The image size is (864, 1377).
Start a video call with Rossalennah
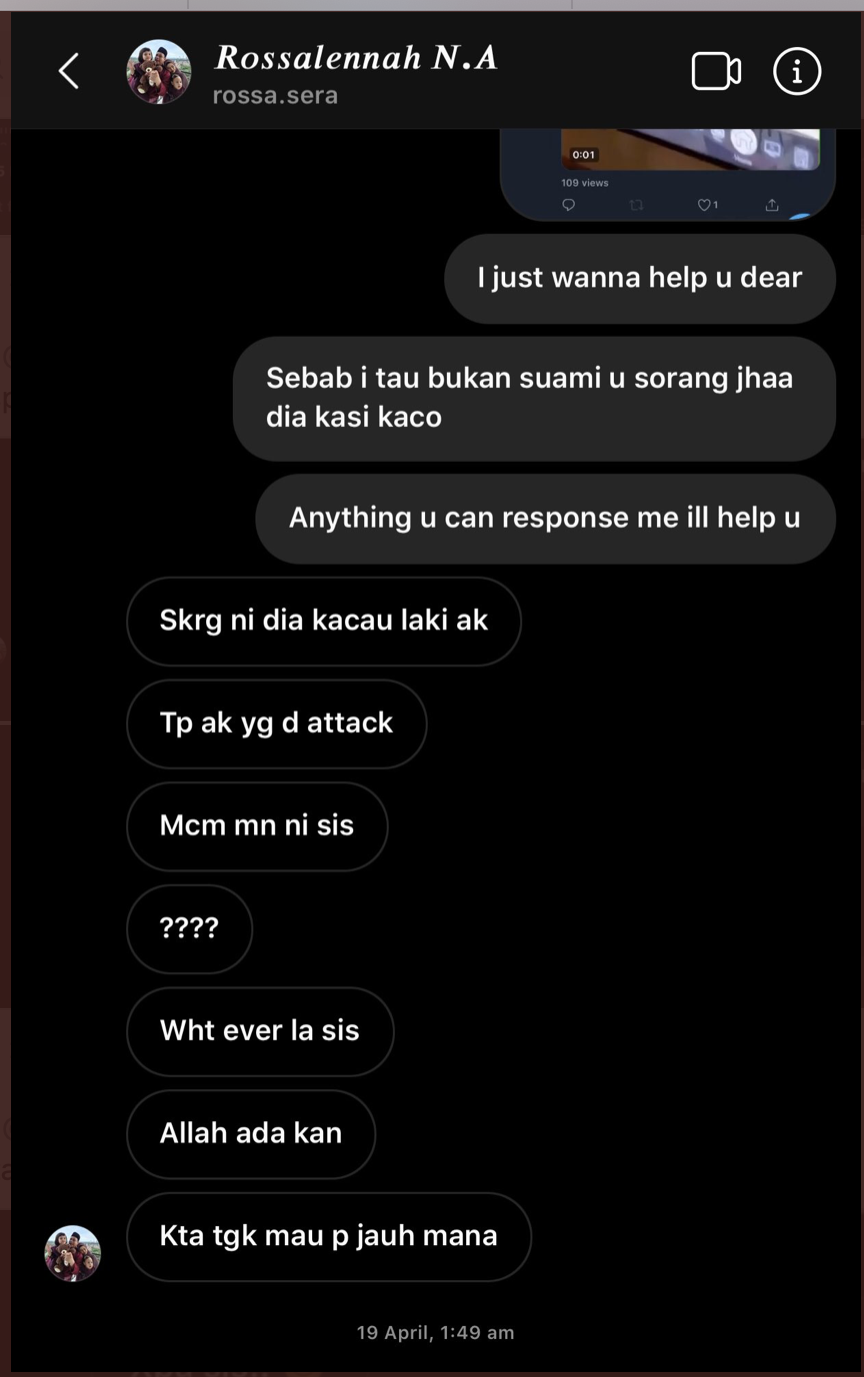pos(716,71)
